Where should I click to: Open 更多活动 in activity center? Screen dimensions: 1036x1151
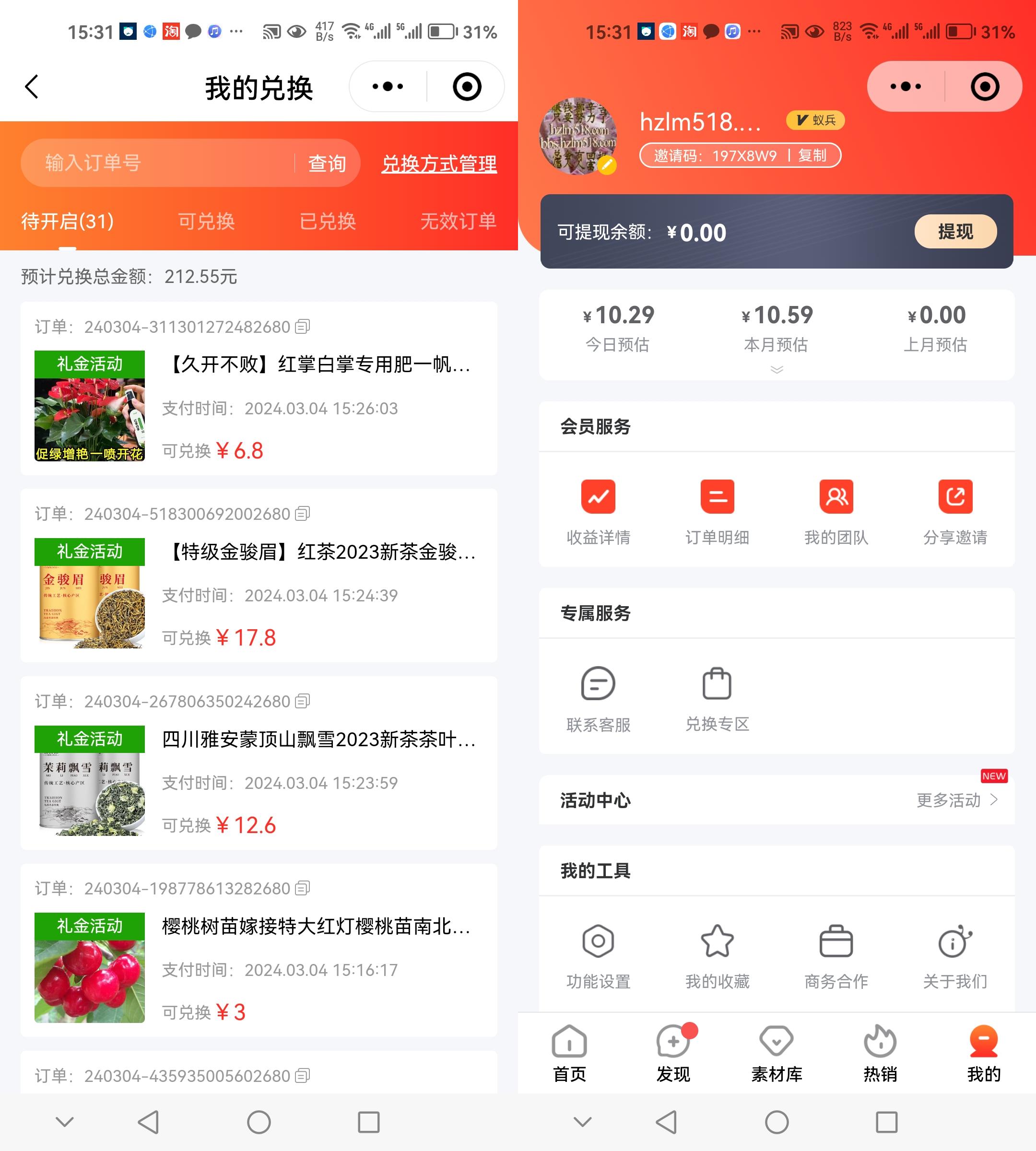957,800
